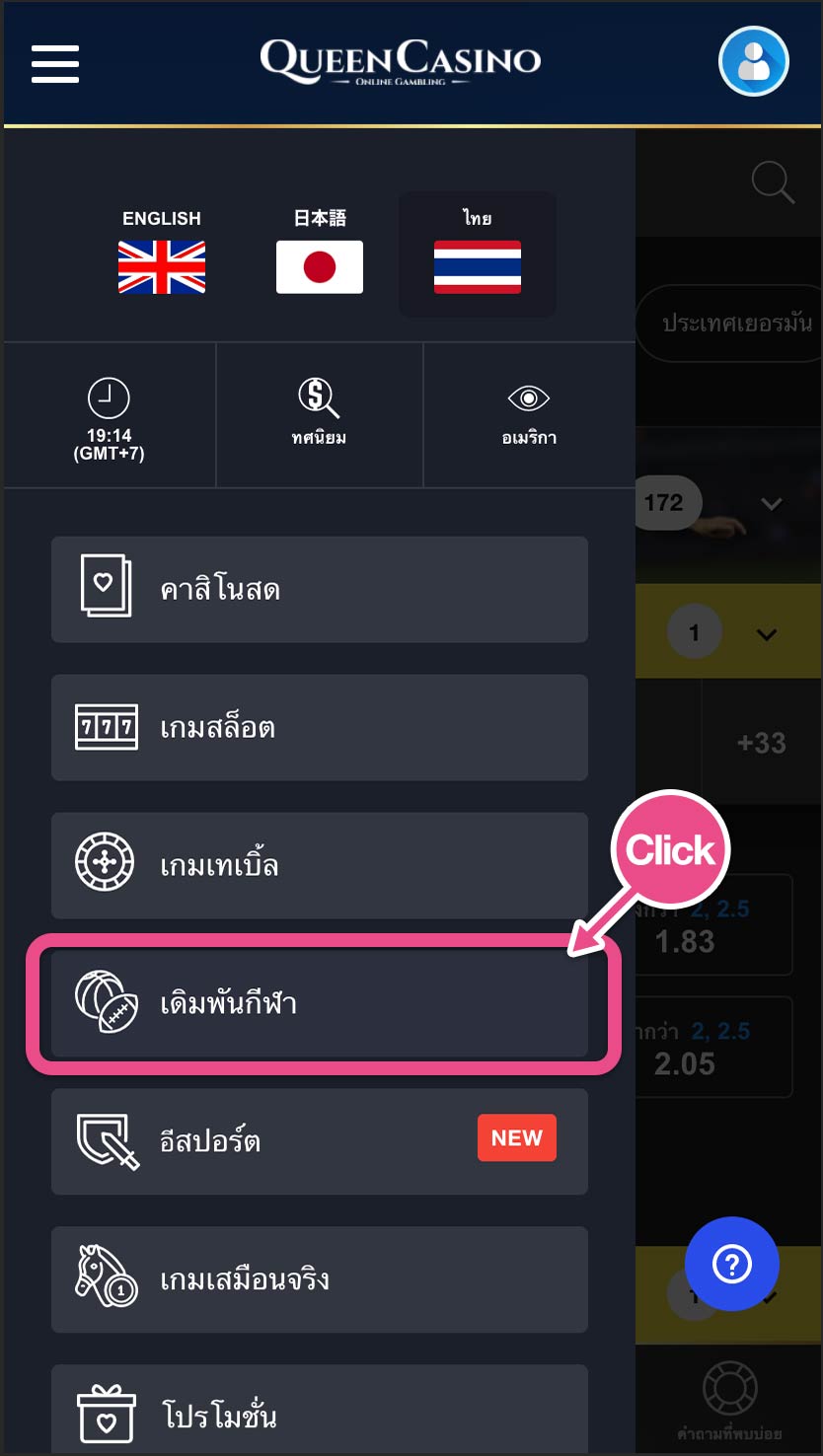Open the ทศนิยม odds format option

[319, 416]
